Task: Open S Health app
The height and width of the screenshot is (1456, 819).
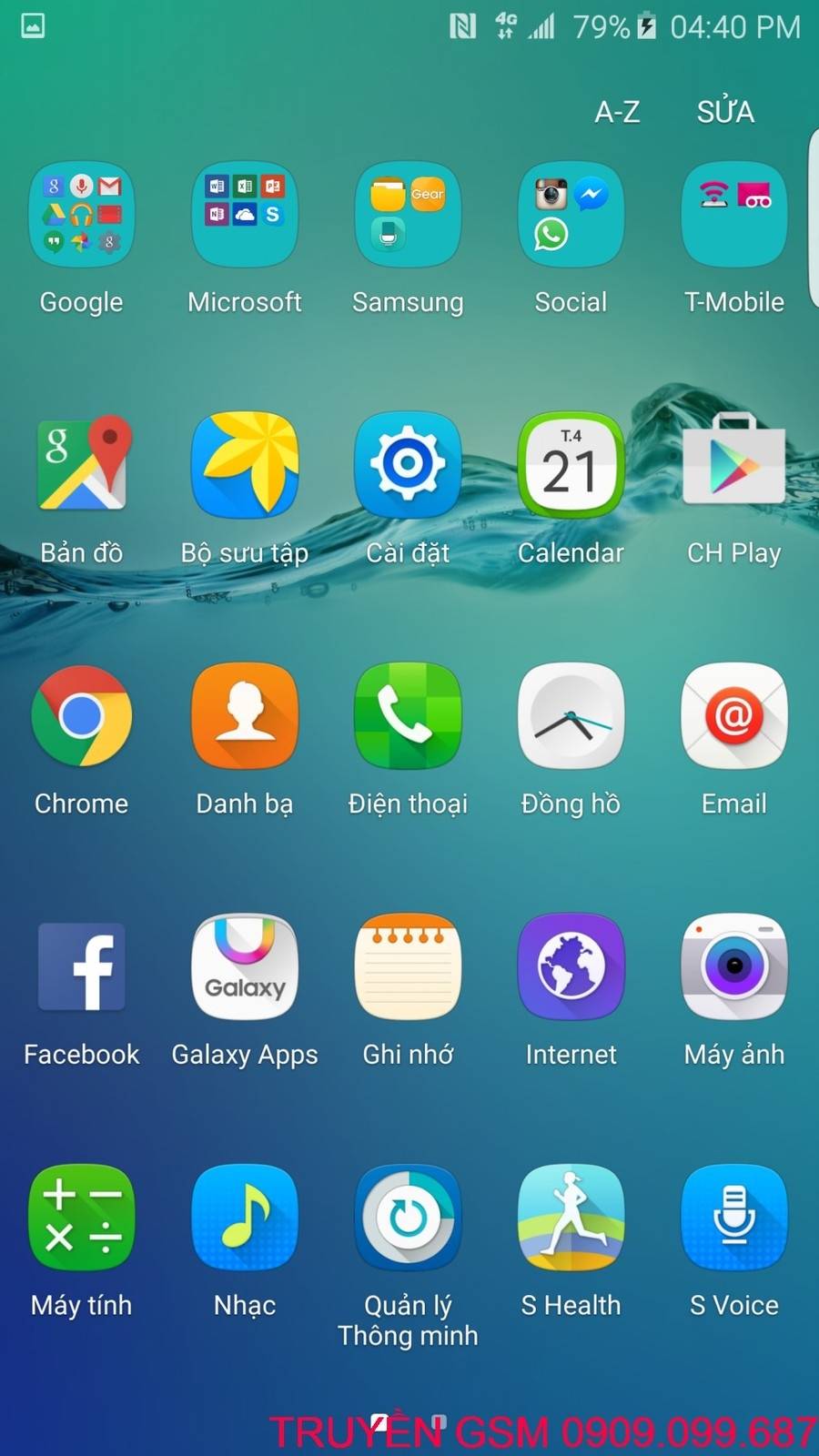Action: [x=571, y=1218]
